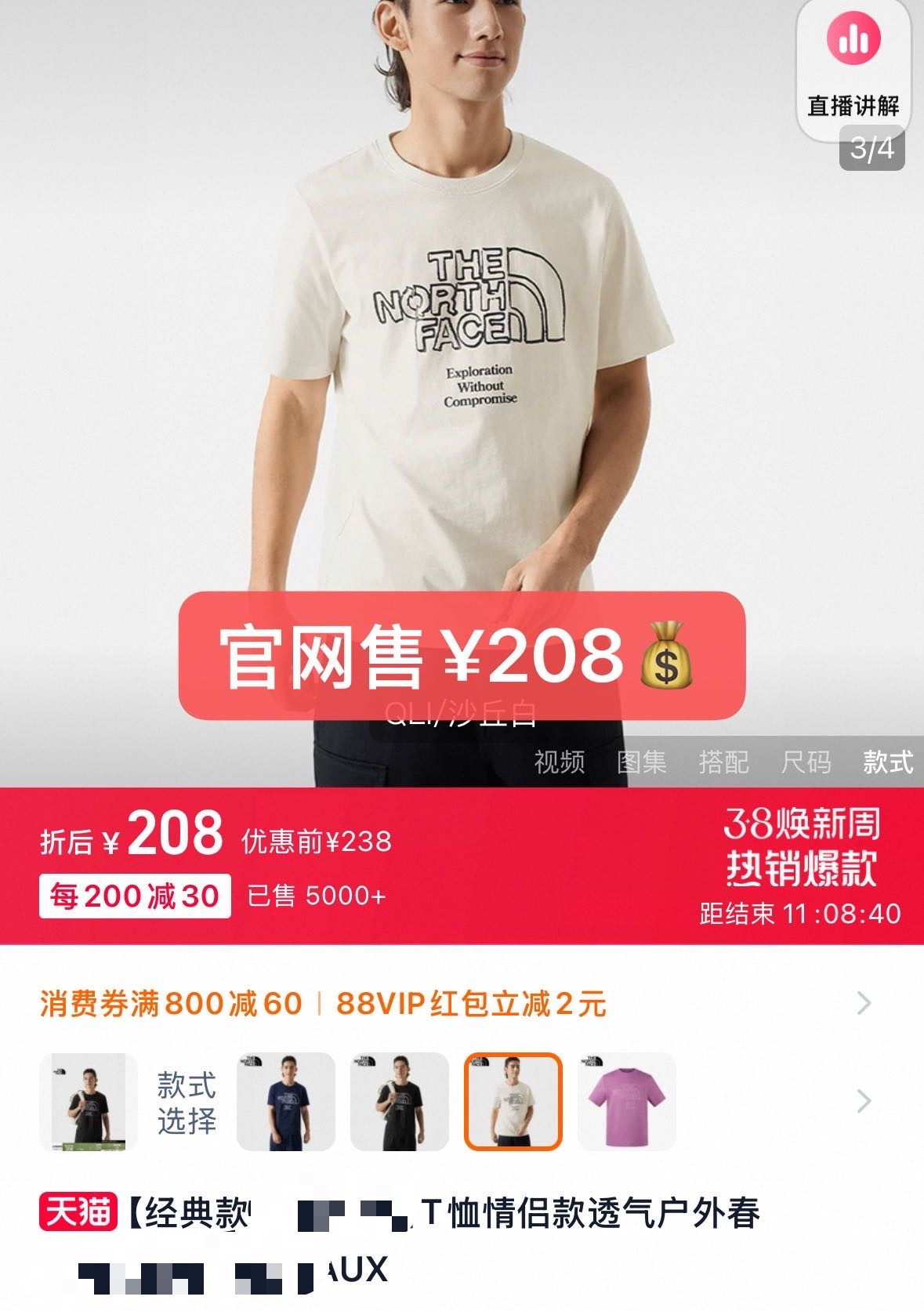Choose the white T-shirt style thumbnail
Viewport: 924px width, 1311px height.
point(513,1102)
